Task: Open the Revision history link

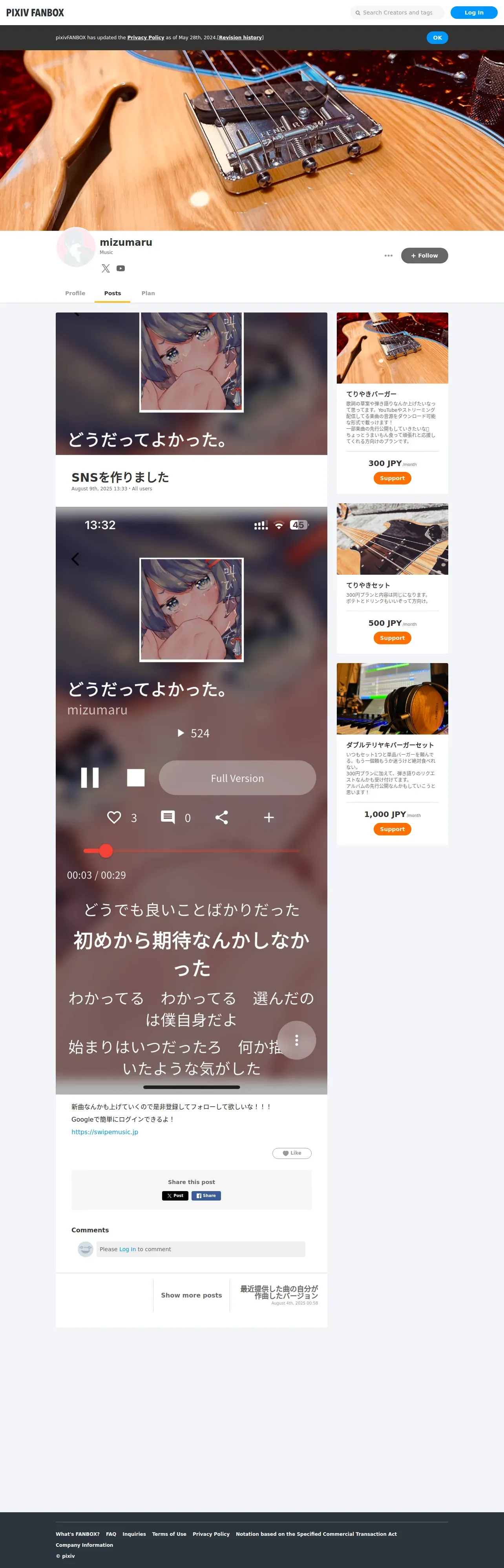Action: point(241,38)
